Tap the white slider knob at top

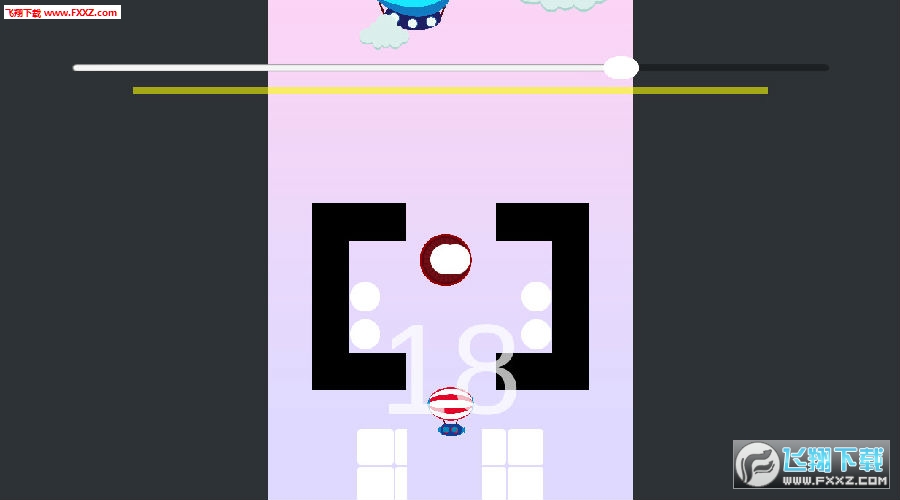point(621,67)
